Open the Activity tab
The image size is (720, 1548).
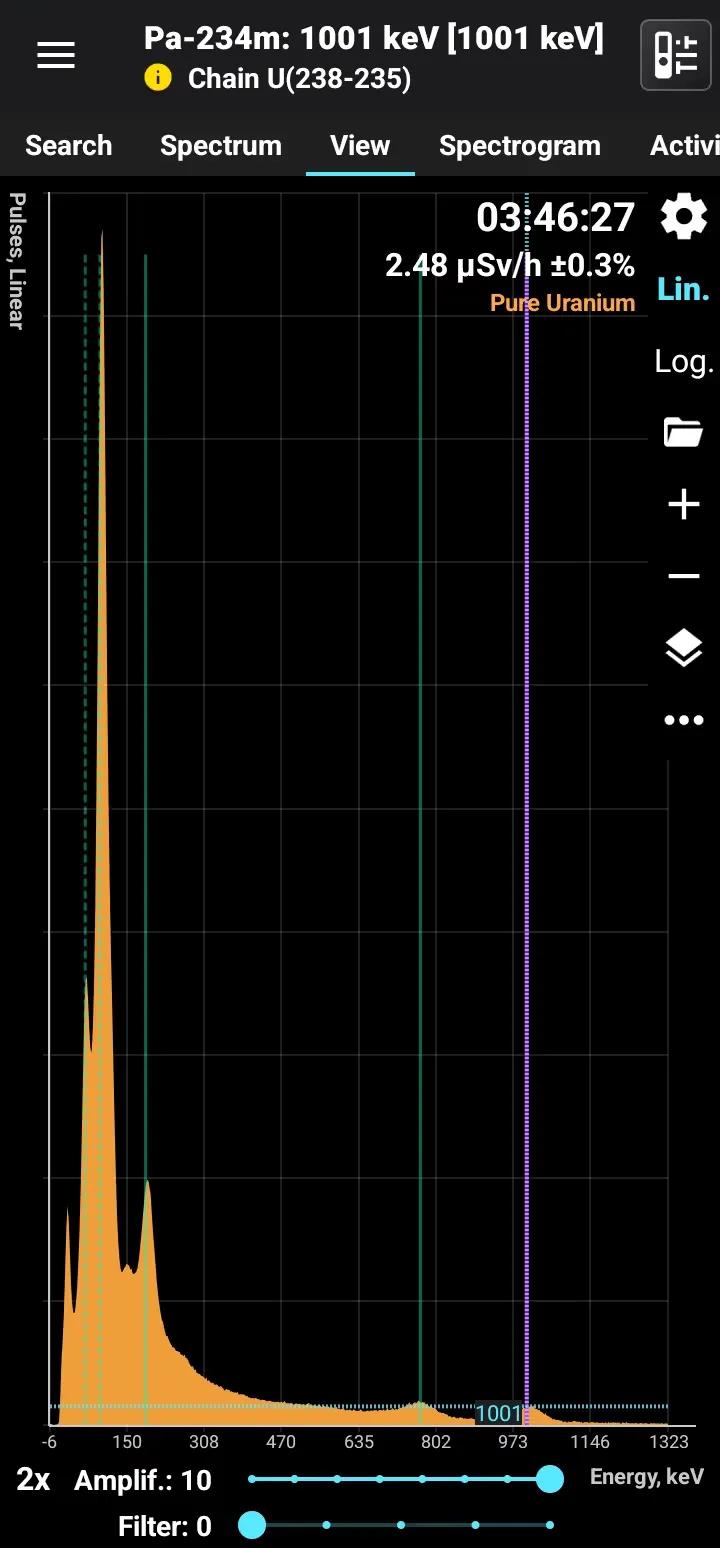click(686, 146)
